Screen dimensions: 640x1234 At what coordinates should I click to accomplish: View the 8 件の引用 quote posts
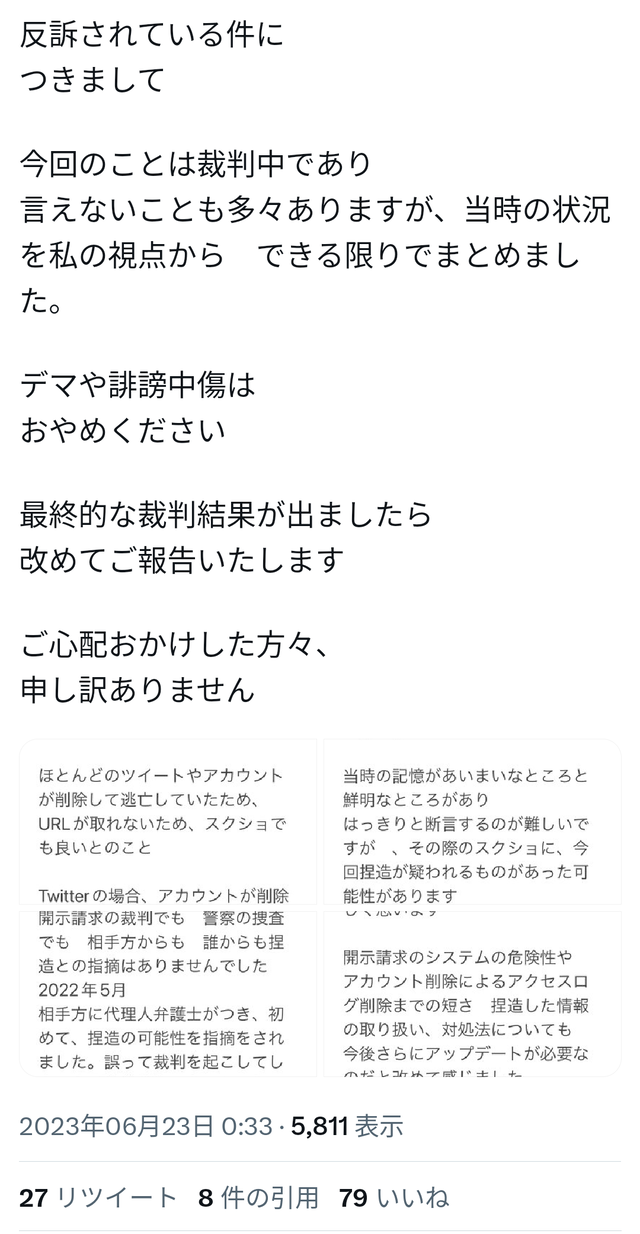coord(258,1197)
